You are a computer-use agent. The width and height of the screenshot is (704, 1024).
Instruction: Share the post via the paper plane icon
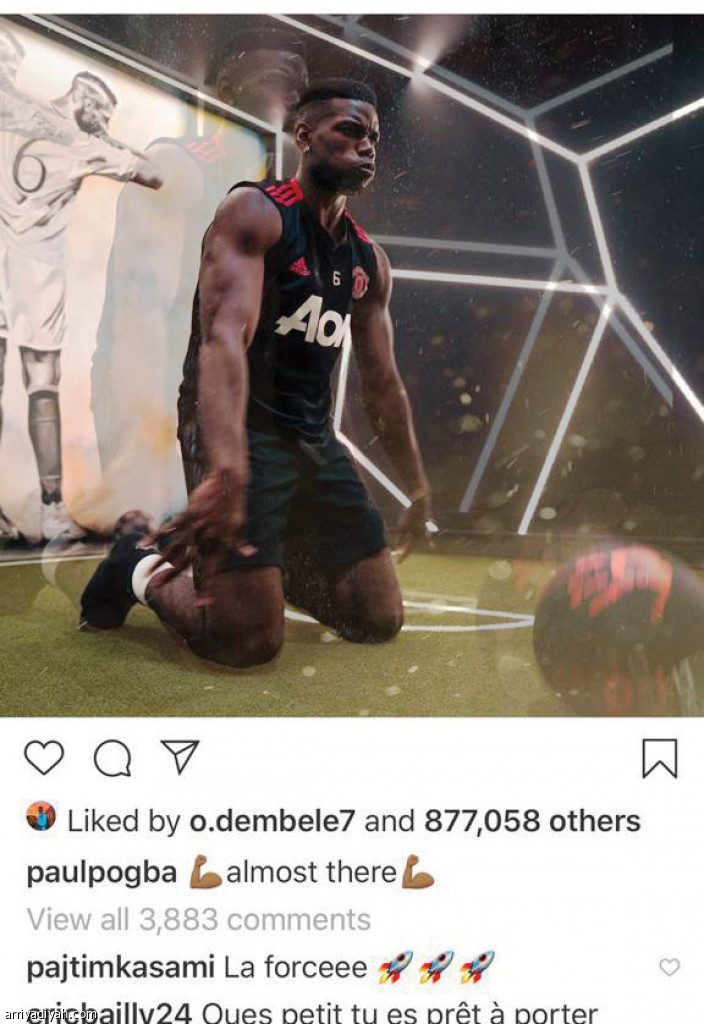pyautogui.click(x=180, y=757)
